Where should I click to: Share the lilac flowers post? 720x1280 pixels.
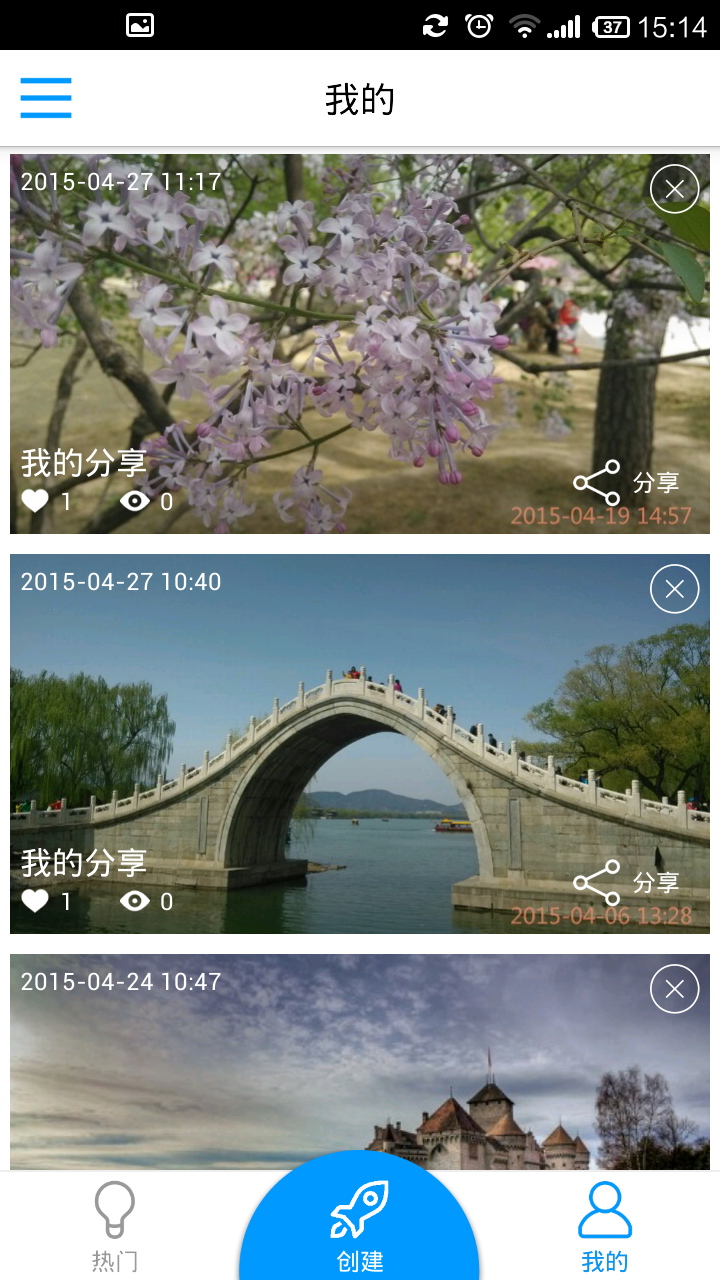coord(626,483)
